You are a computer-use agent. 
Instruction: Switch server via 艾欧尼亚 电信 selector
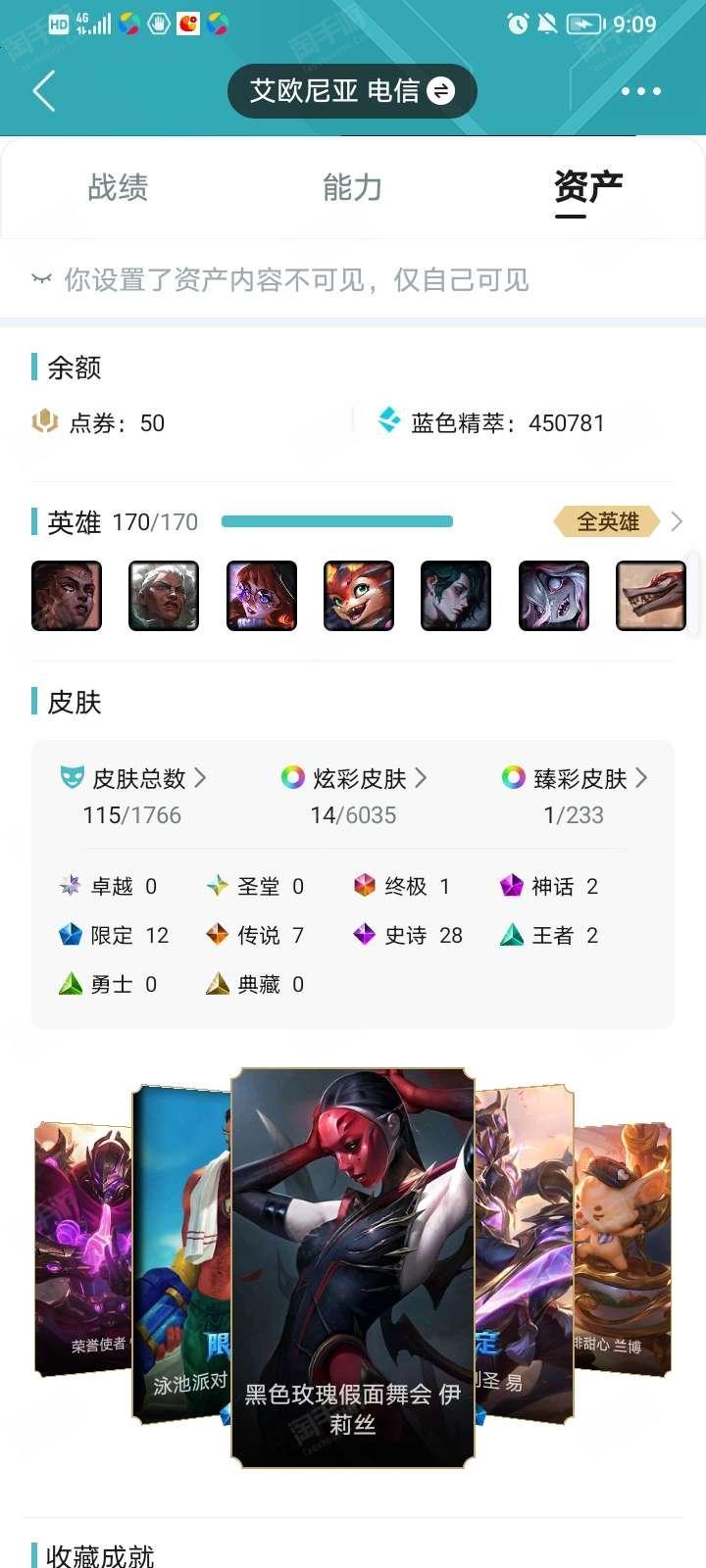(x=352, y=91)
